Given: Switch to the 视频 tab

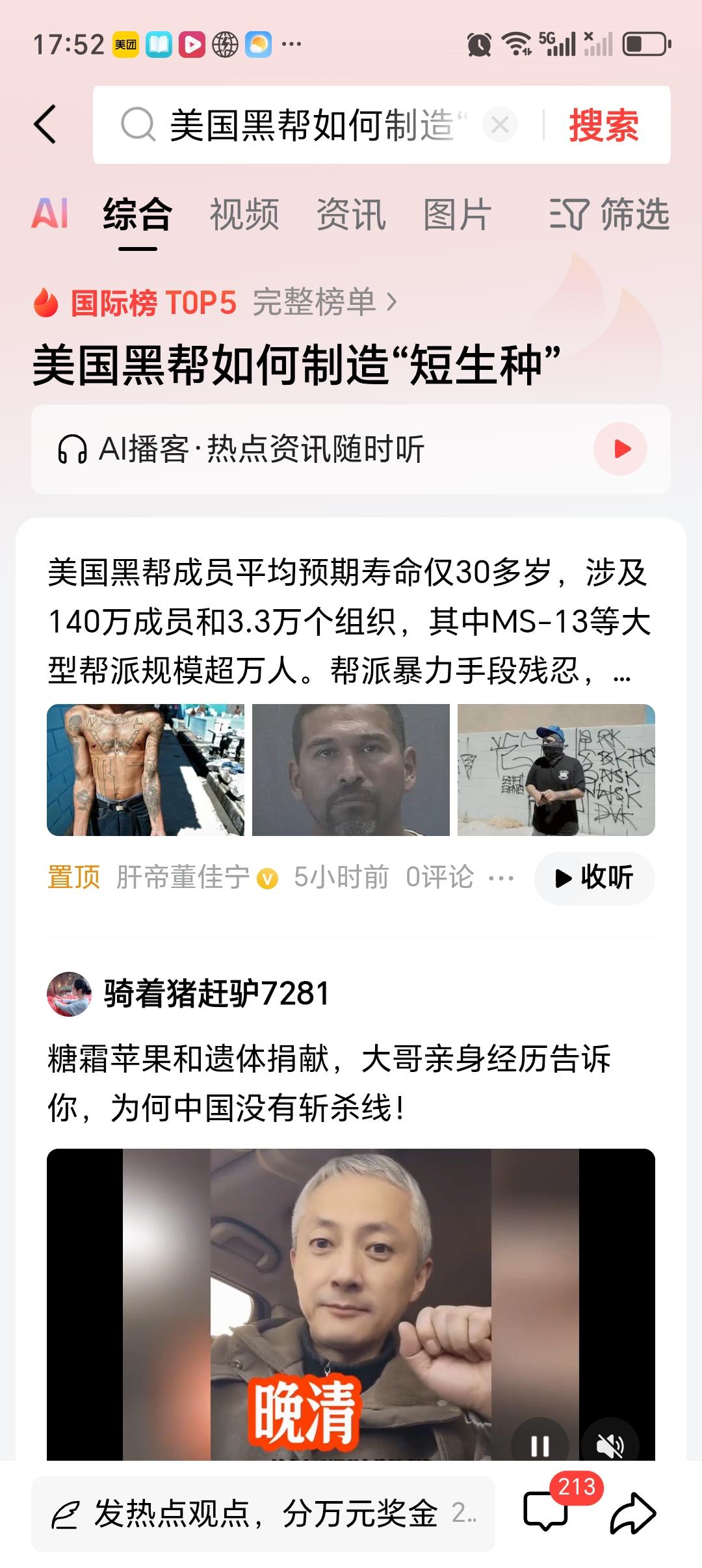Looking at the screenshot, I should pos(245,215).
